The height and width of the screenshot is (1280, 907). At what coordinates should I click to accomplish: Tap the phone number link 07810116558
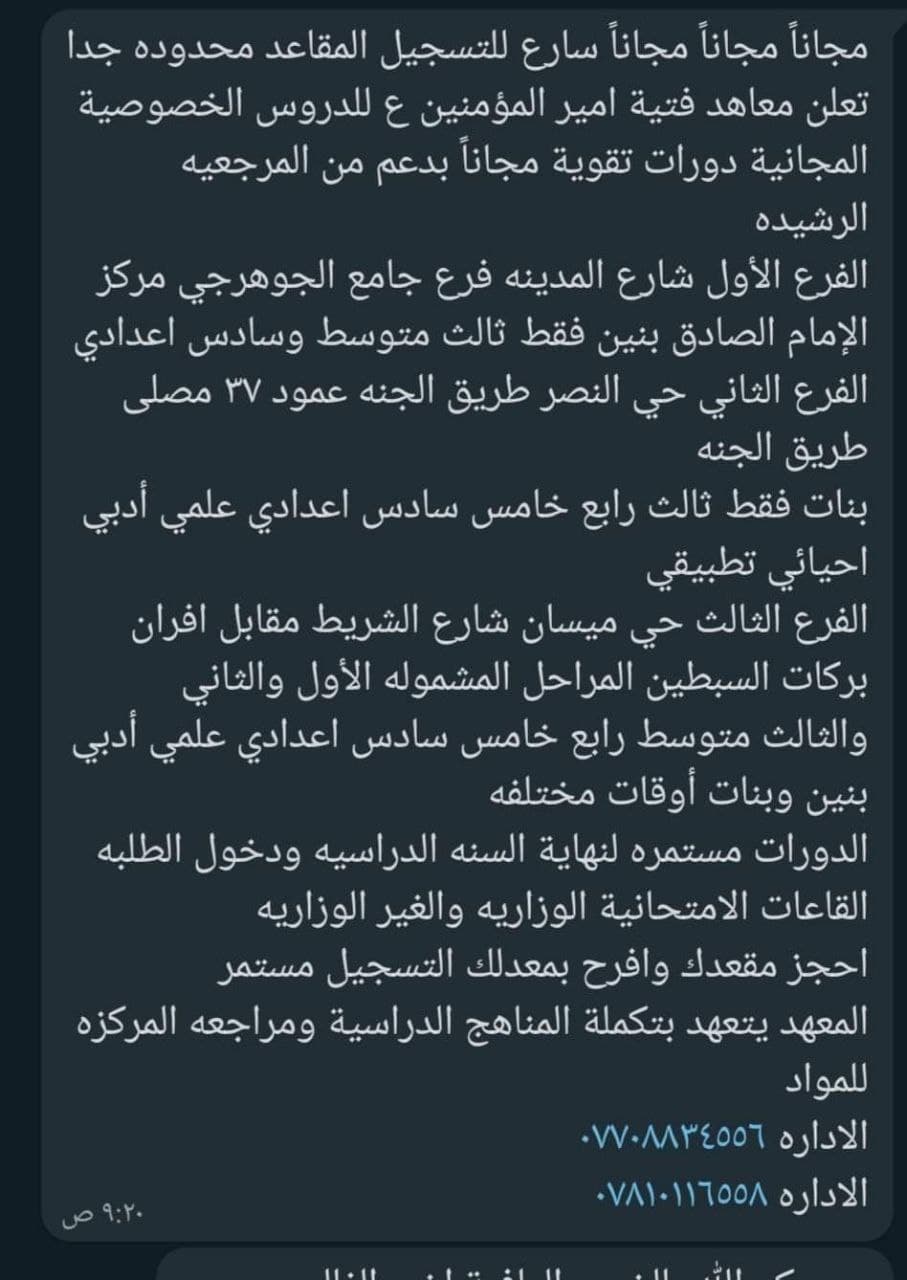pos(685,1192)
